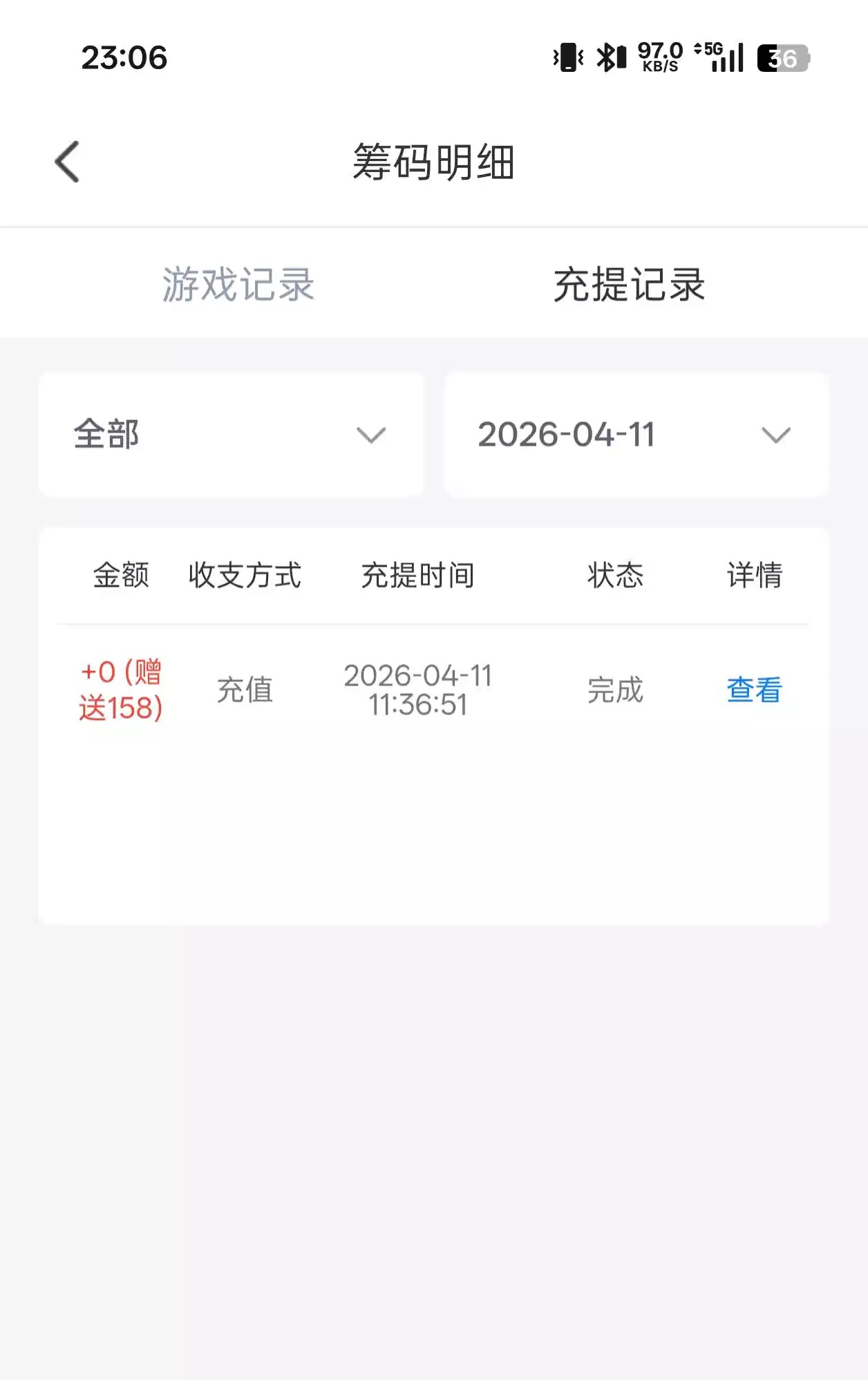
Task: Switch to the 游戏记录 tab
Action: 238,284
